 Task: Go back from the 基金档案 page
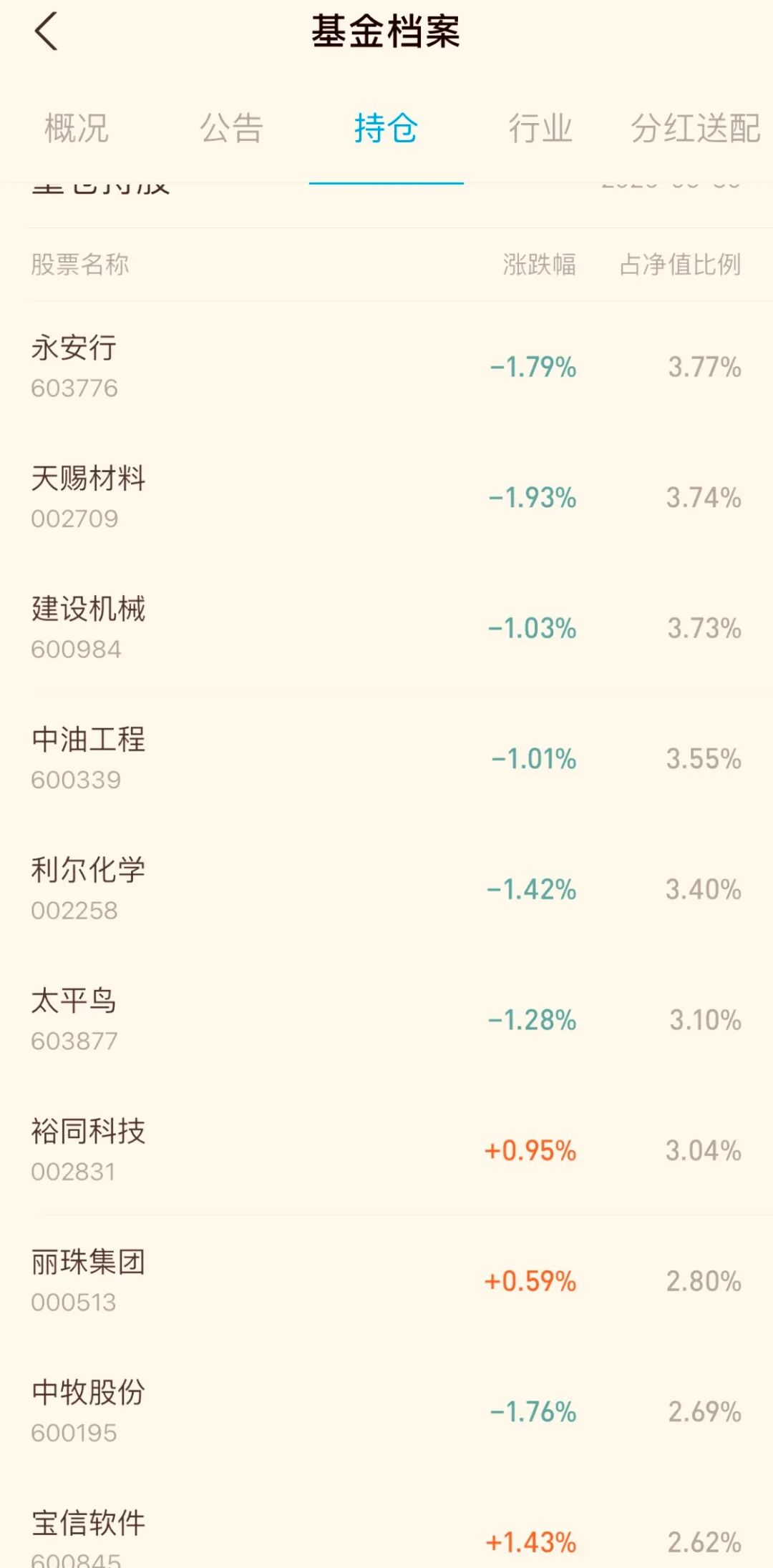point(47,32)
